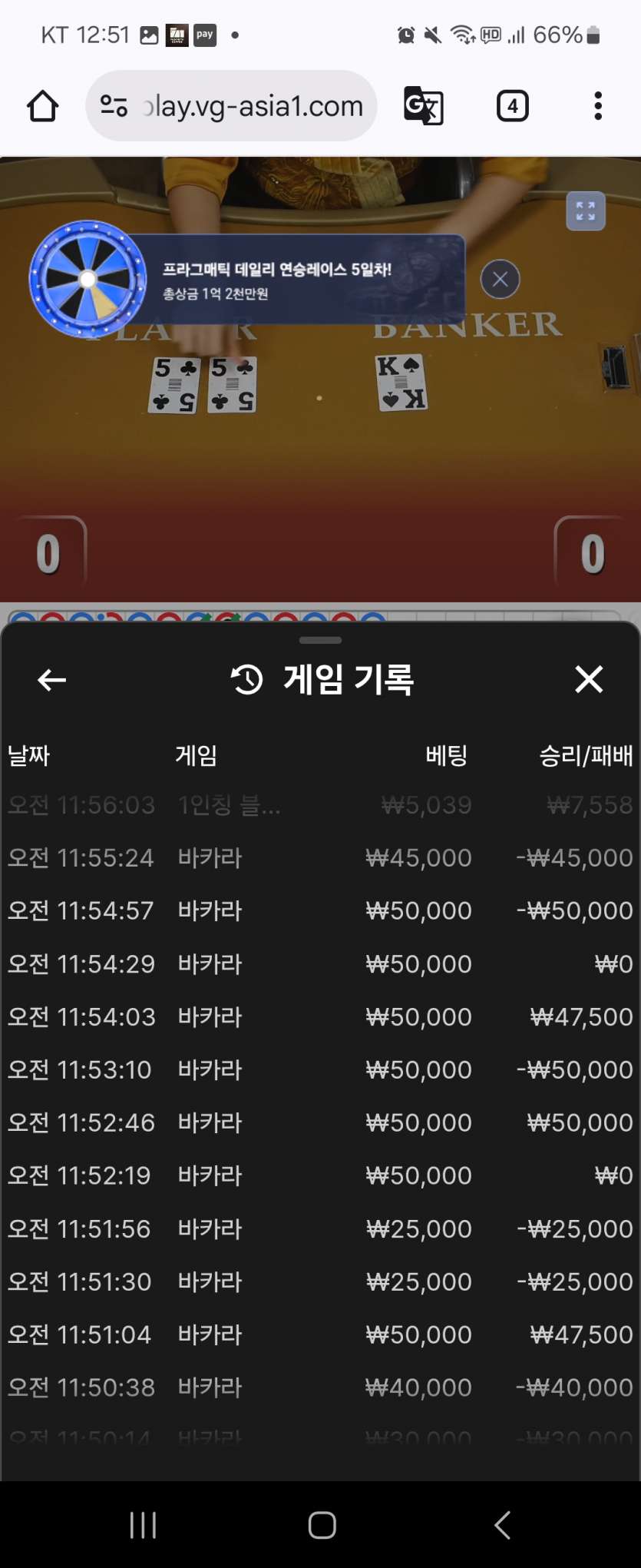Go to the device home screen
This screenshot has width=641, height=1568.
pyautogui.click(x=322, y=1525)
